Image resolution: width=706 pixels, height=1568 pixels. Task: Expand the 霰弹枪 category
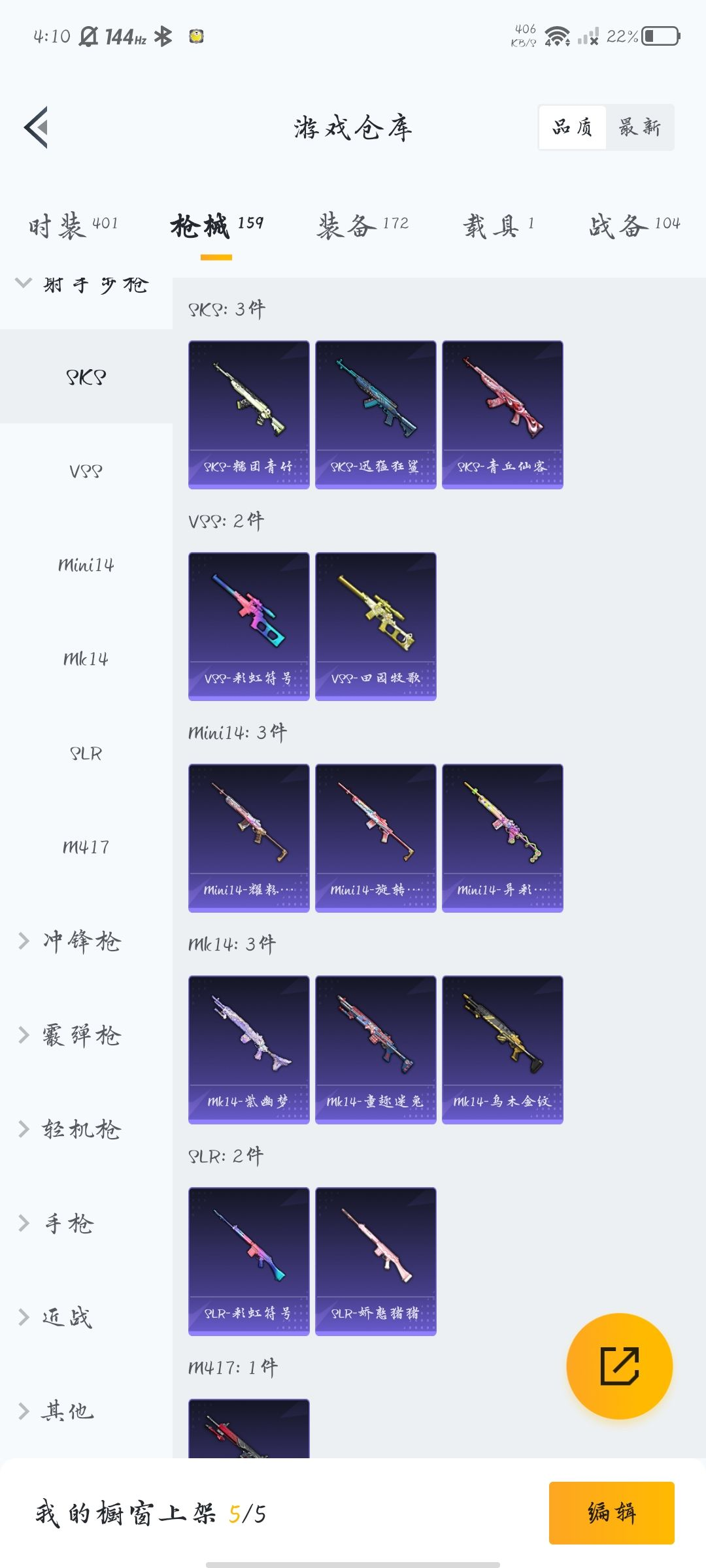81,1036
